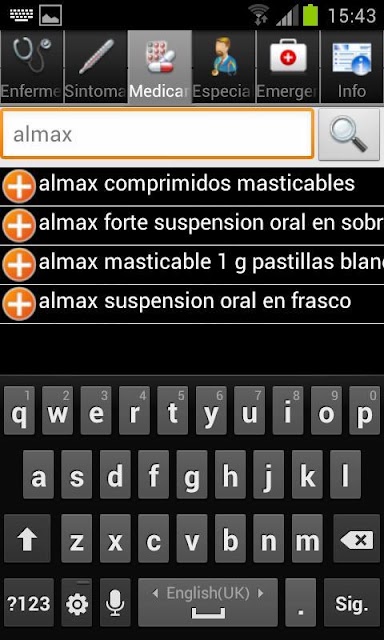Tap the Sig. key on keyboard

coord(352,603)
